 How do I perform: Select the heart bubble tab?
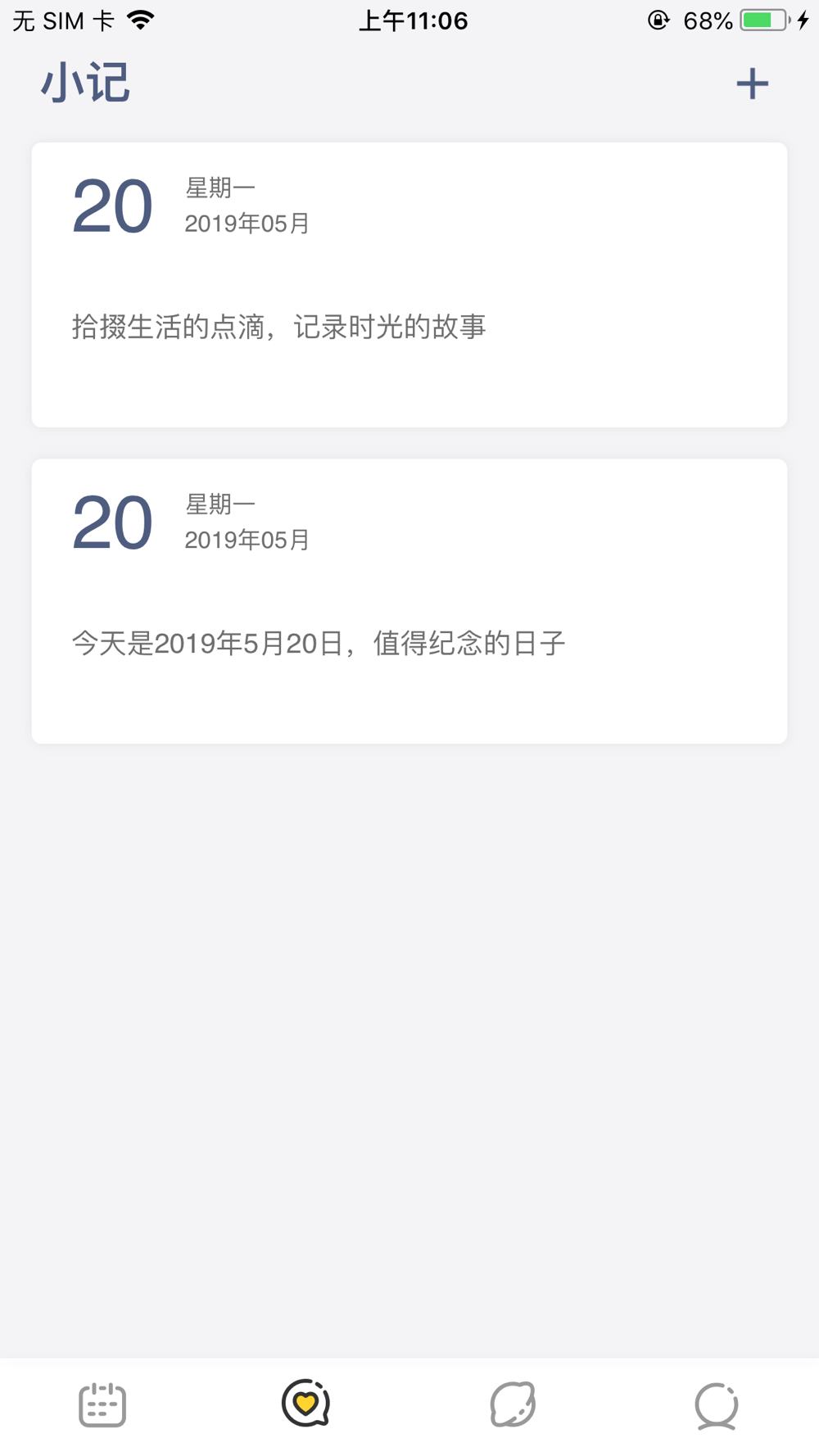[x=305, y=1404]
